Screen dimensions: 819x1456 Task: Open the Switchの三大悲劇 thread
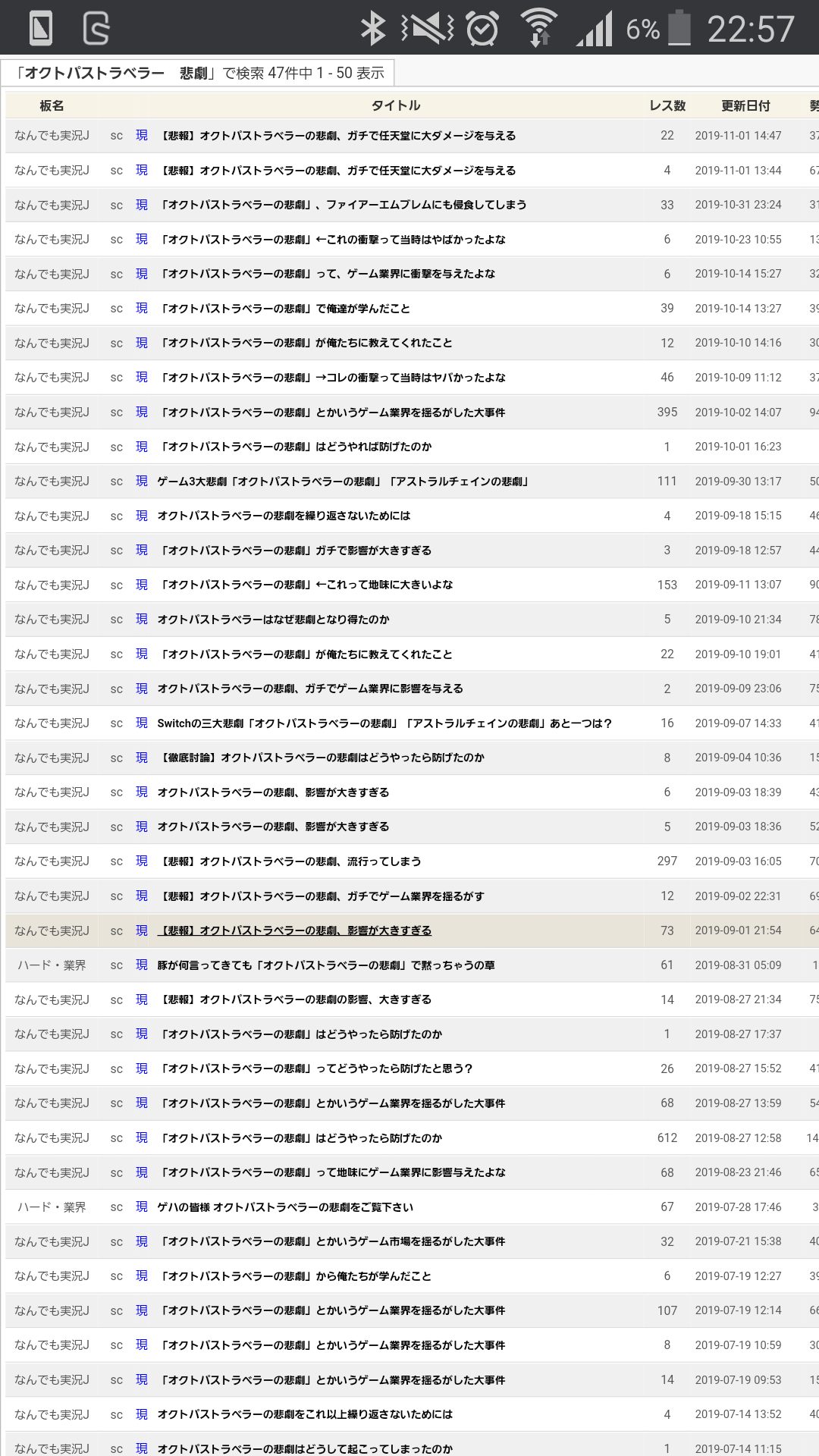[x=384, y=723]
